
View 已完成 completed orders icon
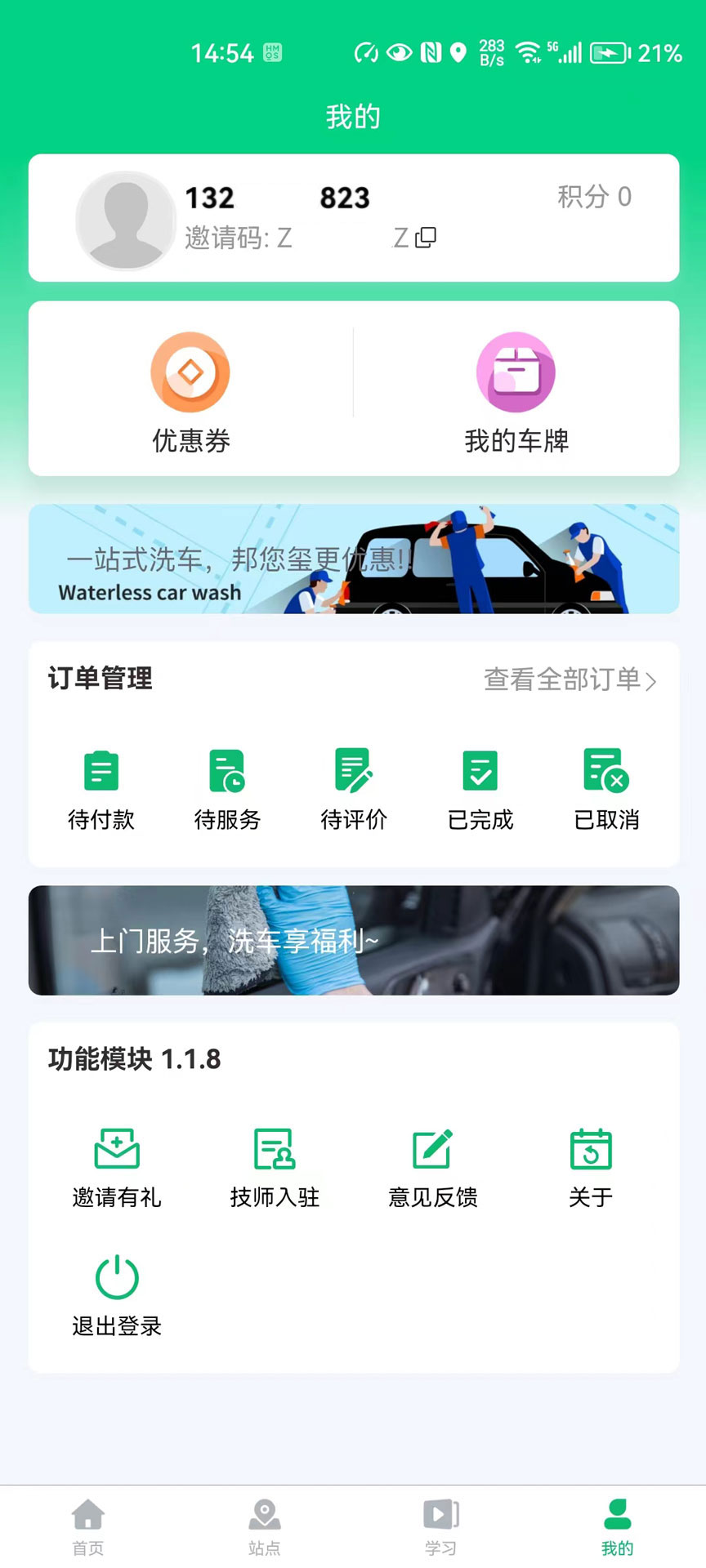coord(480,772)
